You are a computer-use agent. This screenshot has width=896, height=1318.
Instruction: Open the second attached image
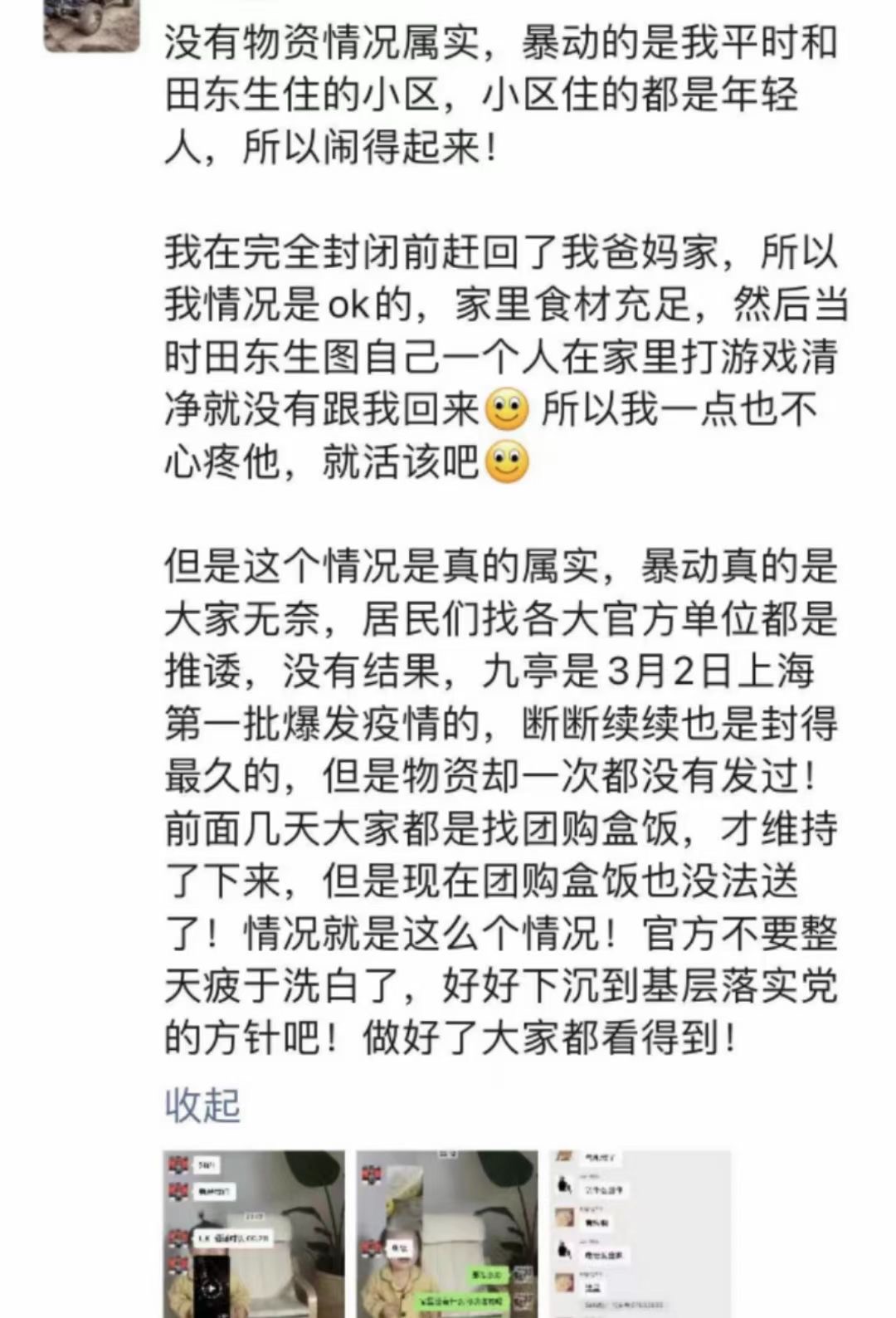tap(447, 1233)
